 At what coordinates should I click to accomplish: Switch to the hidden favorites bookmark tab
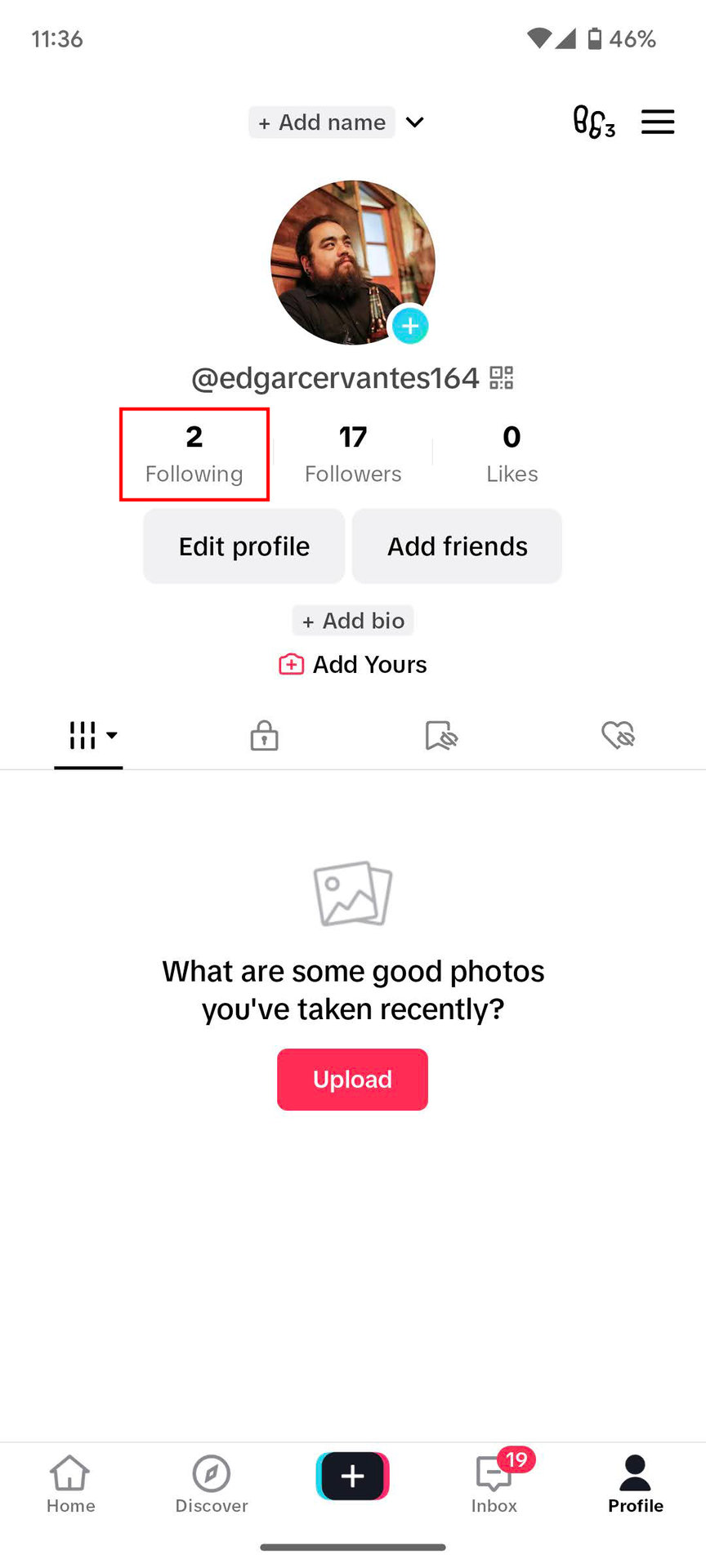tap(441, 735)
